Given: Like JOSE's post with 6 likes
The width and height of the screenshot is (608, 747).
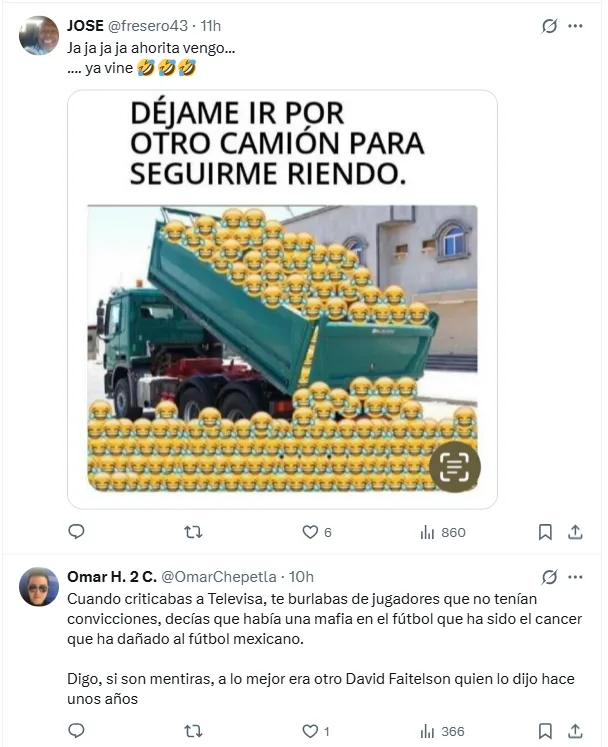Looking at the screenshot, I should click(x=311, y=532).
